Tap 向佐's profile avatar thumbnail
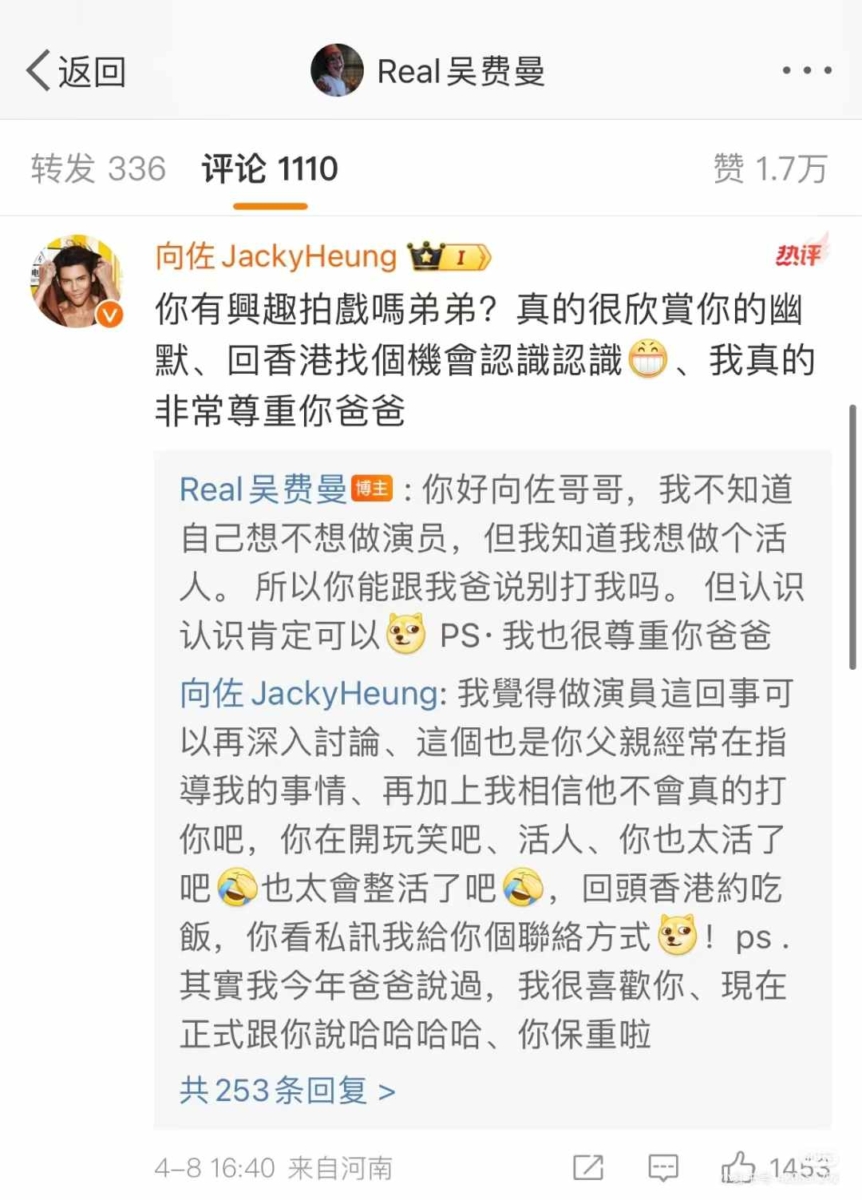The image size is (862, 1200). [x=77, y=281]
